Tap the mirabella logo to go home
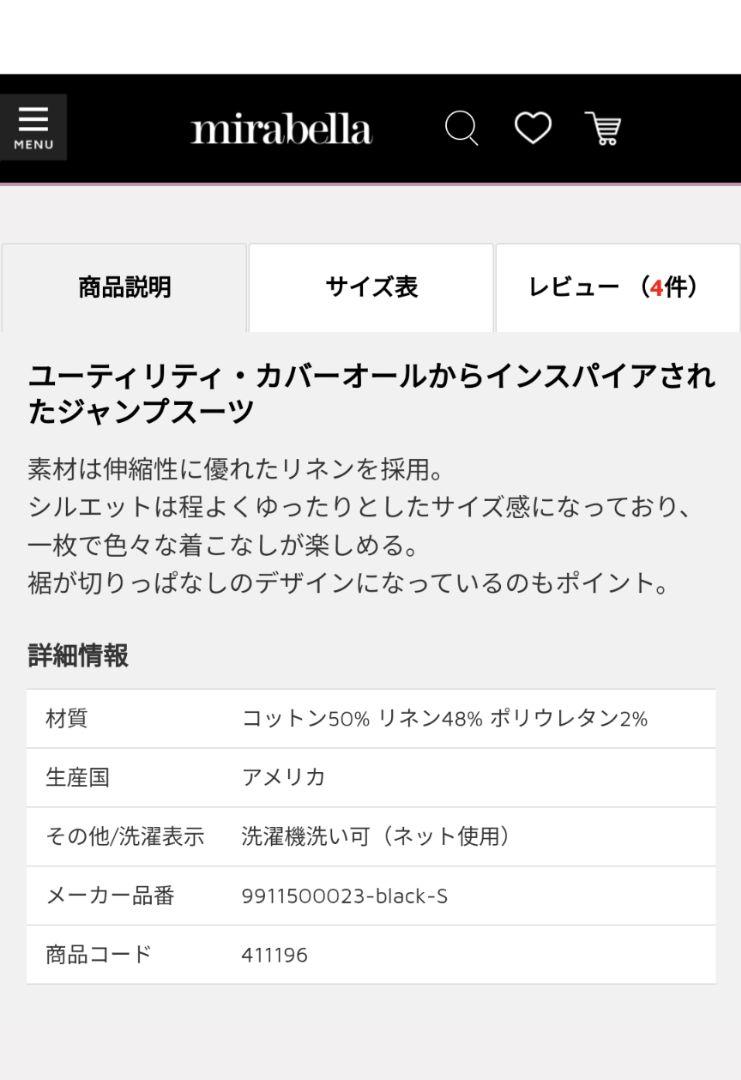Screen dimensions: 741x1080 pos(281,130)
